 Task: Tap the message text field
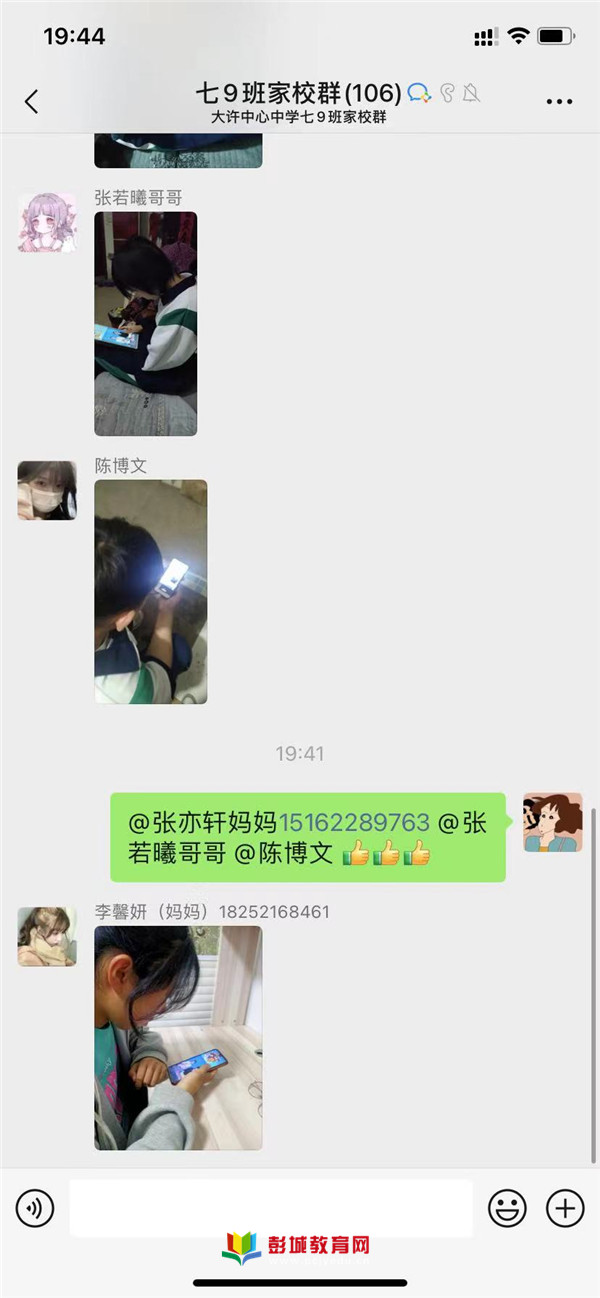[270, 1209]
